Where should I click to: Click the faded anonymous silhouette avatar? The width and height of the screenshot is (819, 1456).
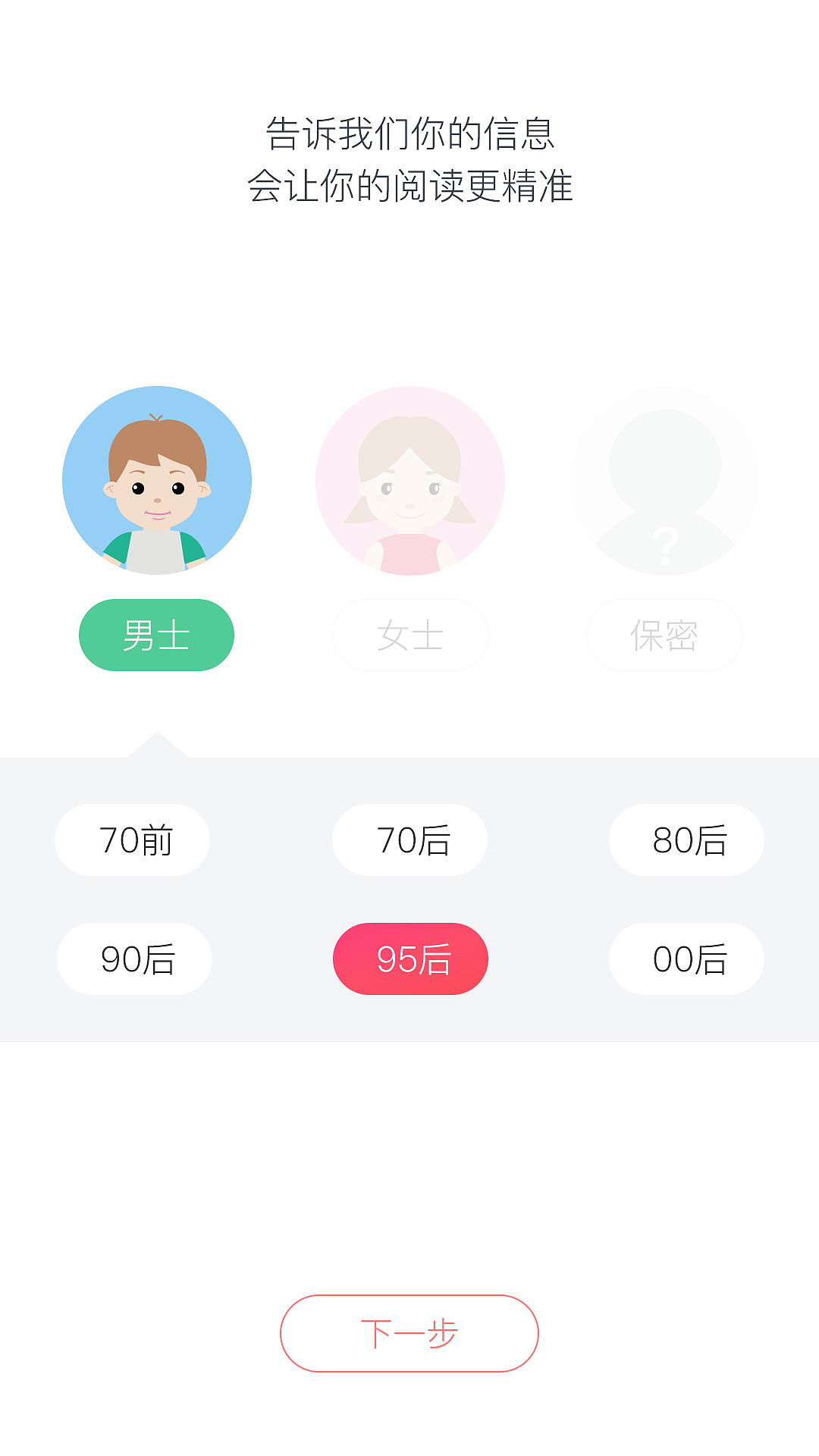664,482
